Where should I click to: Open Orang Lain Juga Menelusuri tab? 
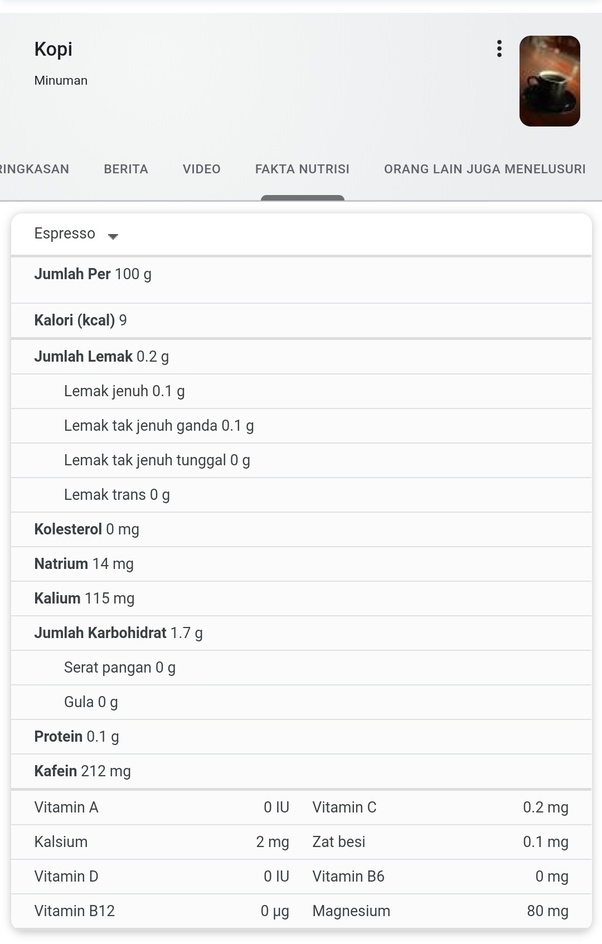click(x=484, y=169)
